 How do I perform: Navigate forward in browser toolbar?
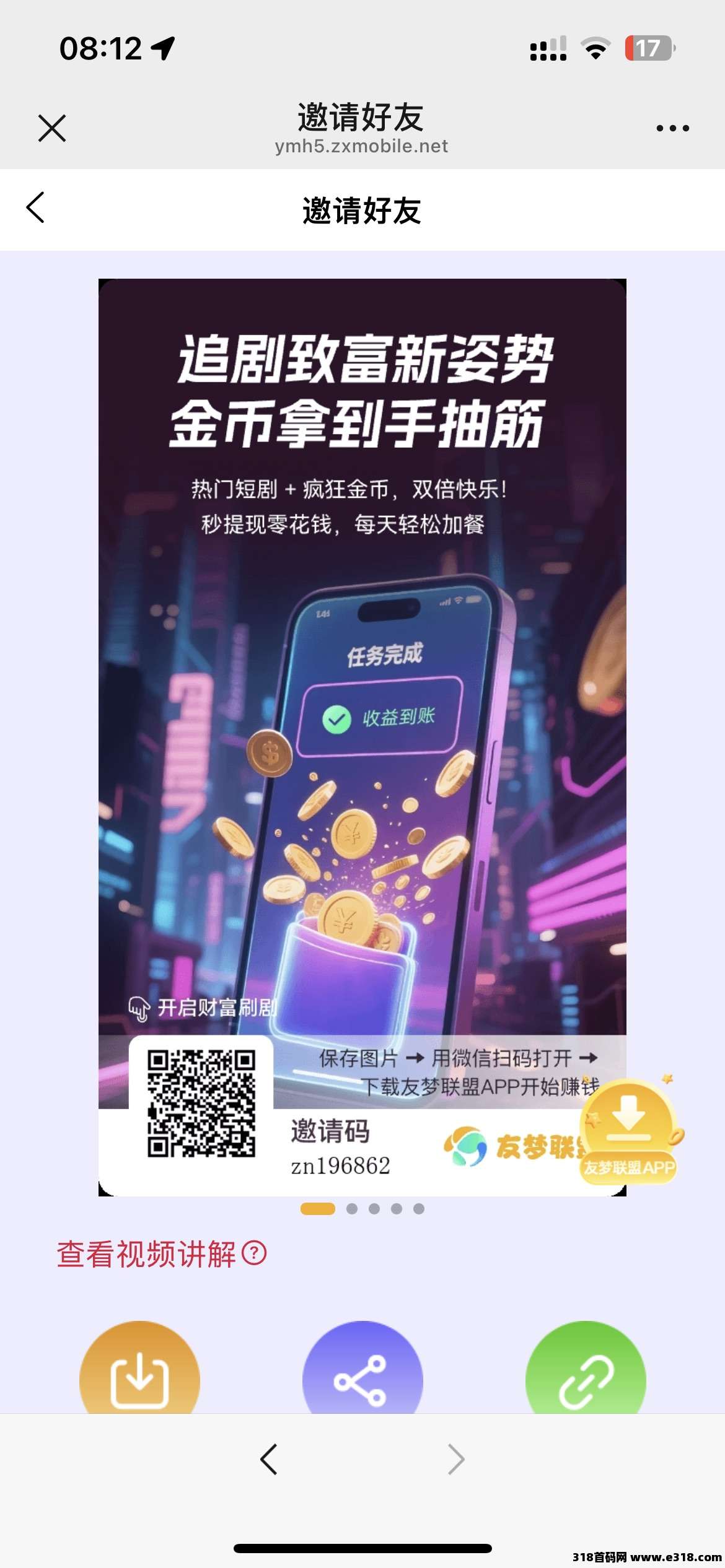point(456,1460)
